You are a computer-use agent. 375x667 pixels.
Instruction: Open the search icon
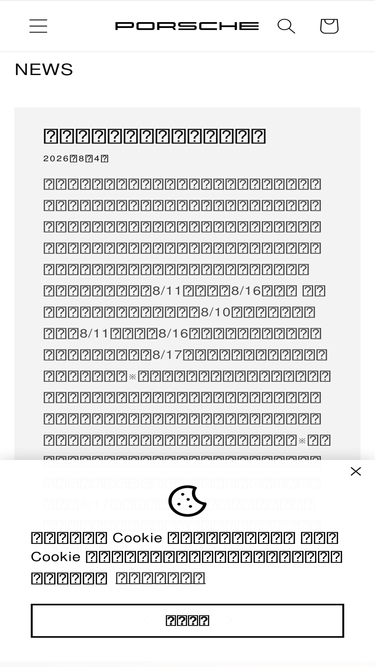pos(286,26)
